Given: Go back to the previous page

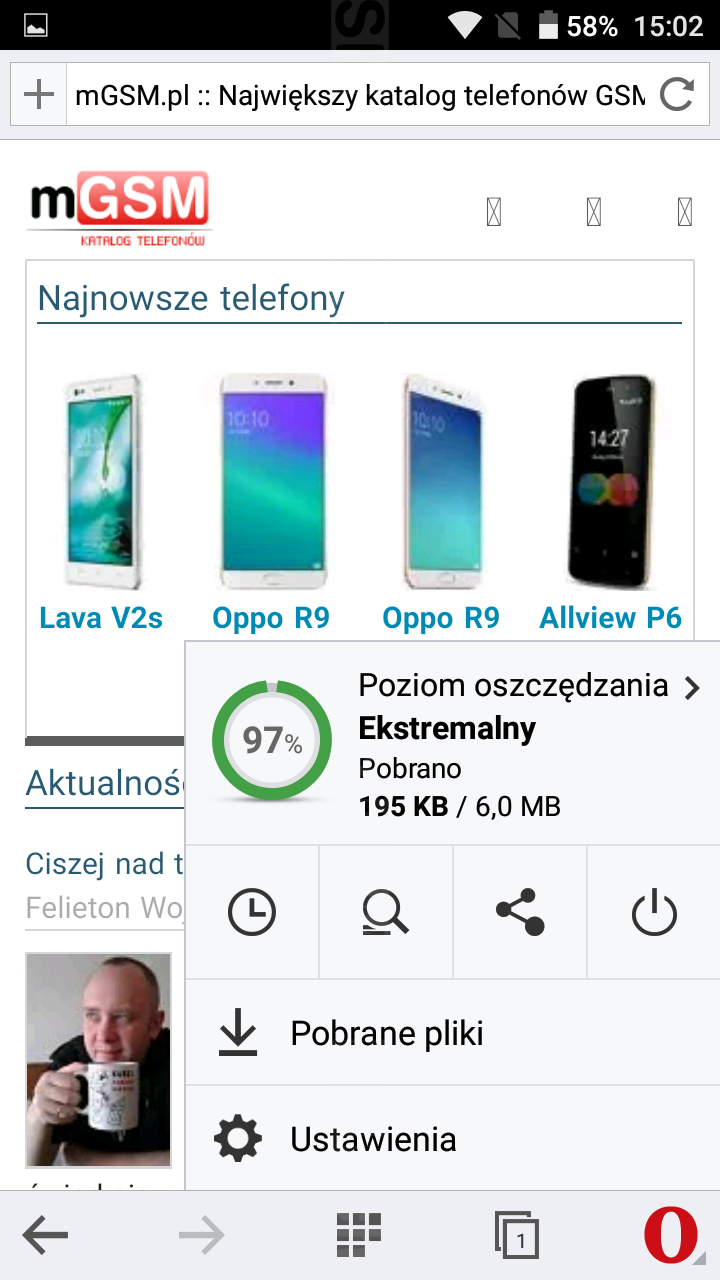Looking at the screenshot, I should (45, 1237).
